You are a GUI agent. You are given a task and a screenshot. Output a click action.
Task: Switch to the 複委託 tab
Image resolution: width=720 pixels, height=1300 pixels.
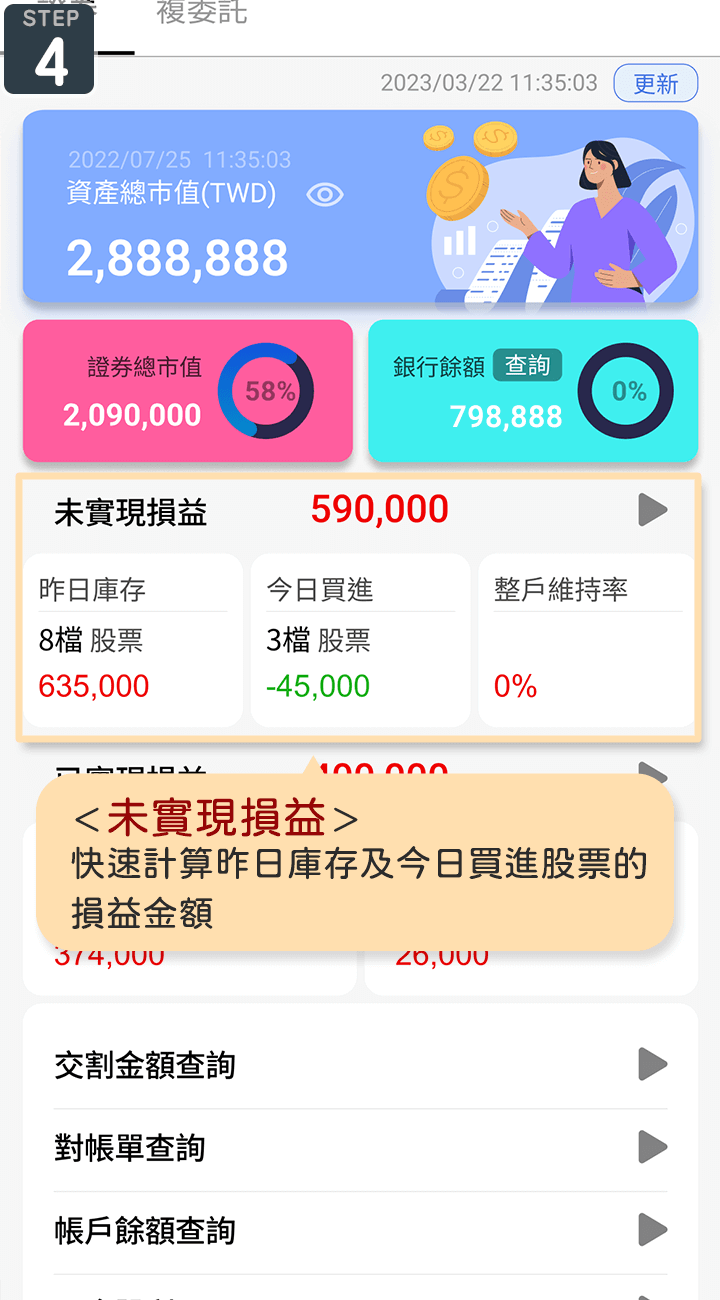(x=201, y=15)
